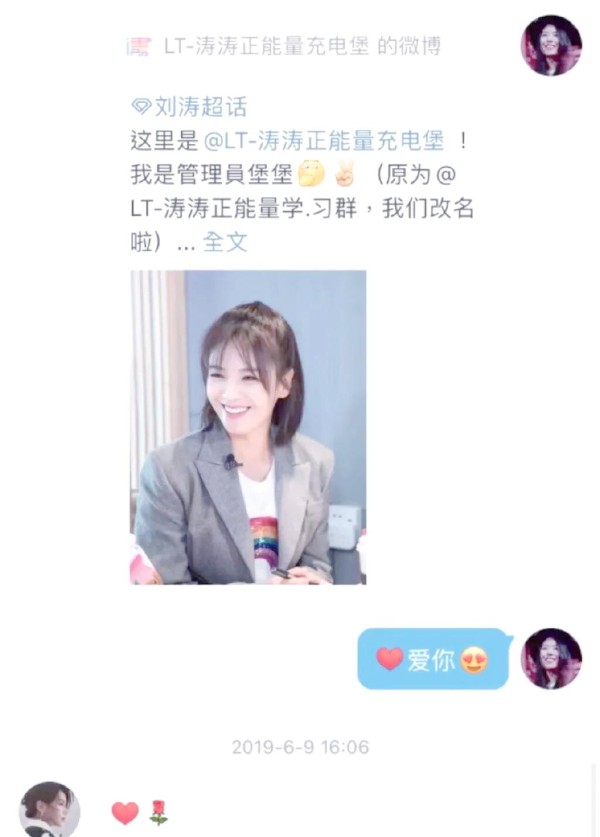The width and height of the screenshot is (600, 837).
Task: Tap the 爱你 message bubble
Action: 432,659
